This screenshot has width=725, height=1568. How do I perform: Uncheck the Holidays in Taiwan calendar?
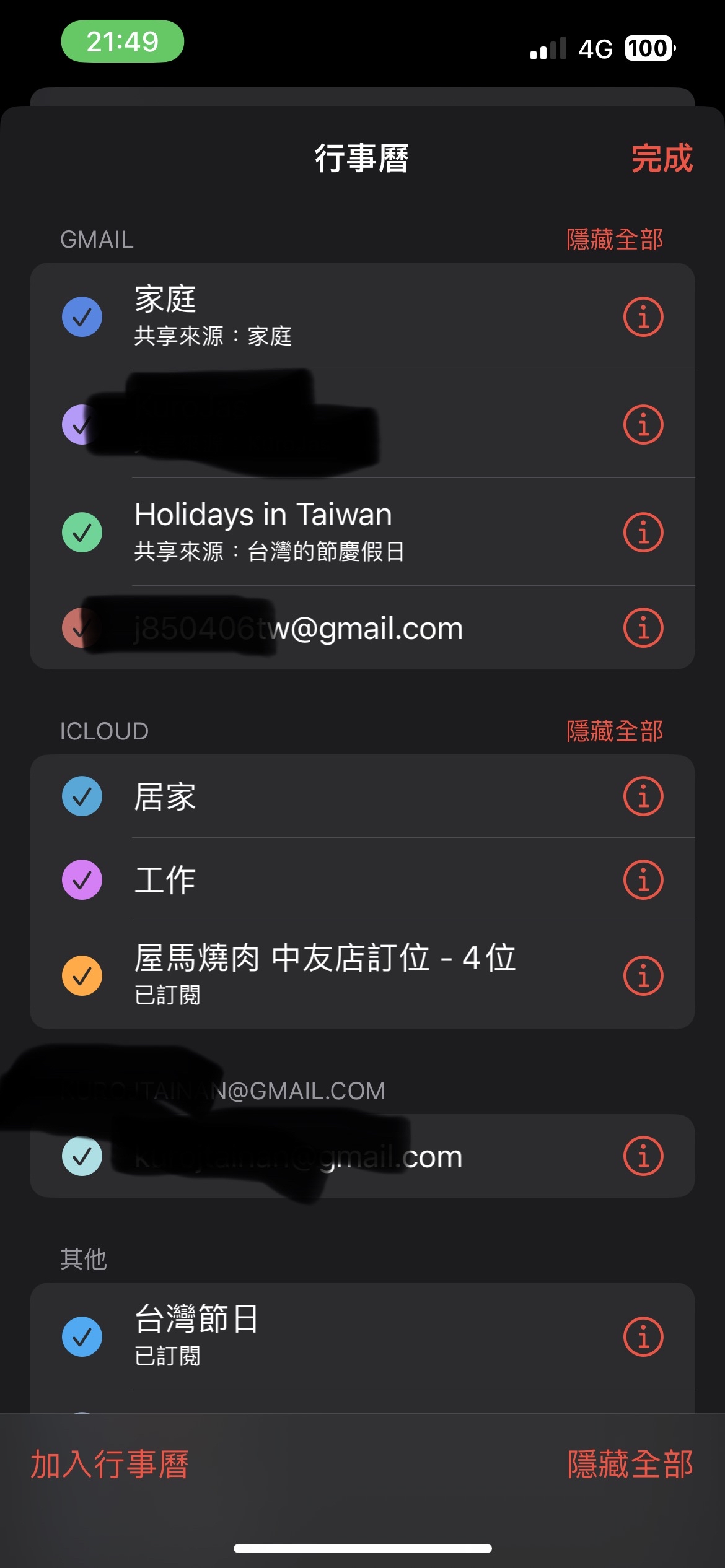point(82,532)
